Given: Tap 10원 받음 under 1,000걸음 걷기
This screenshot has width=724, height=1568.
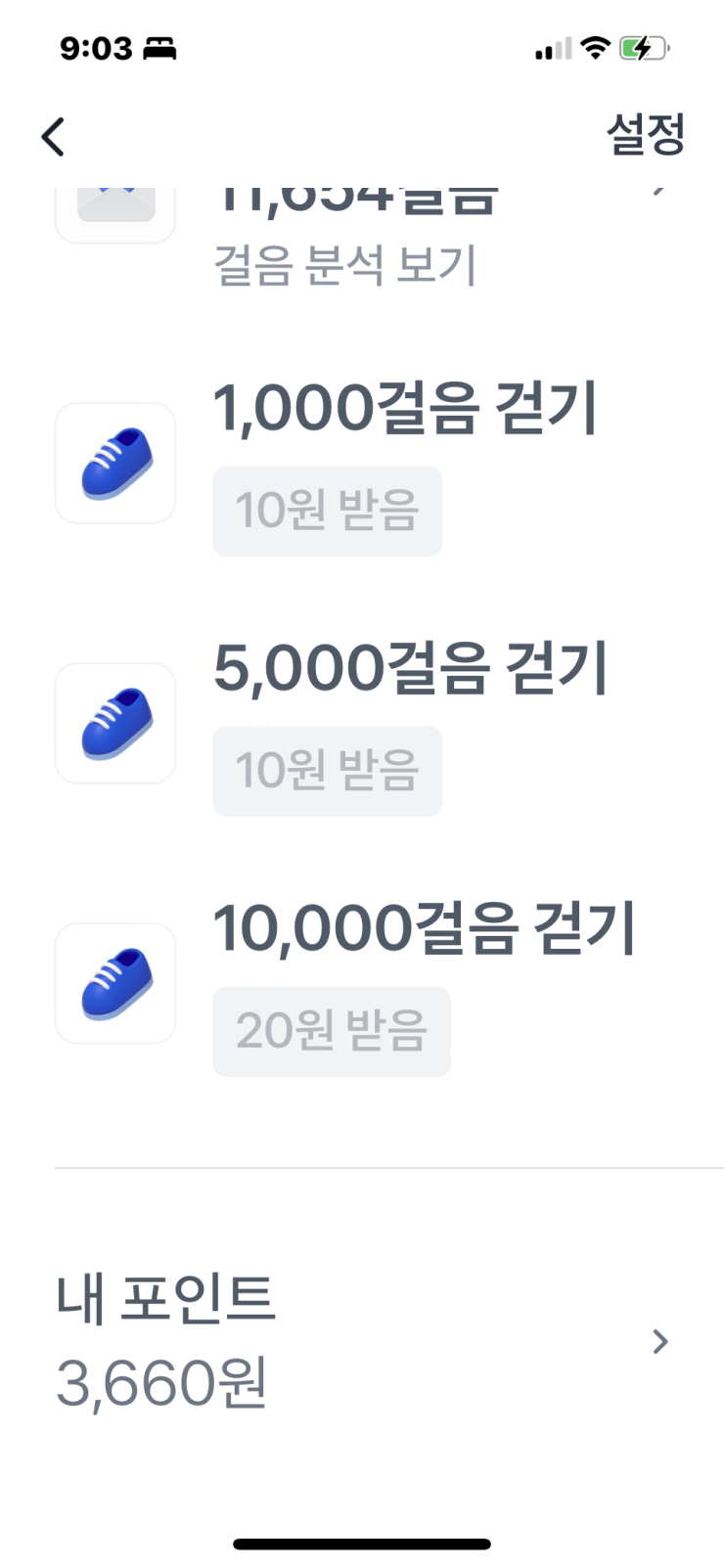Looking at the screenshot, I should pos(327,511).
